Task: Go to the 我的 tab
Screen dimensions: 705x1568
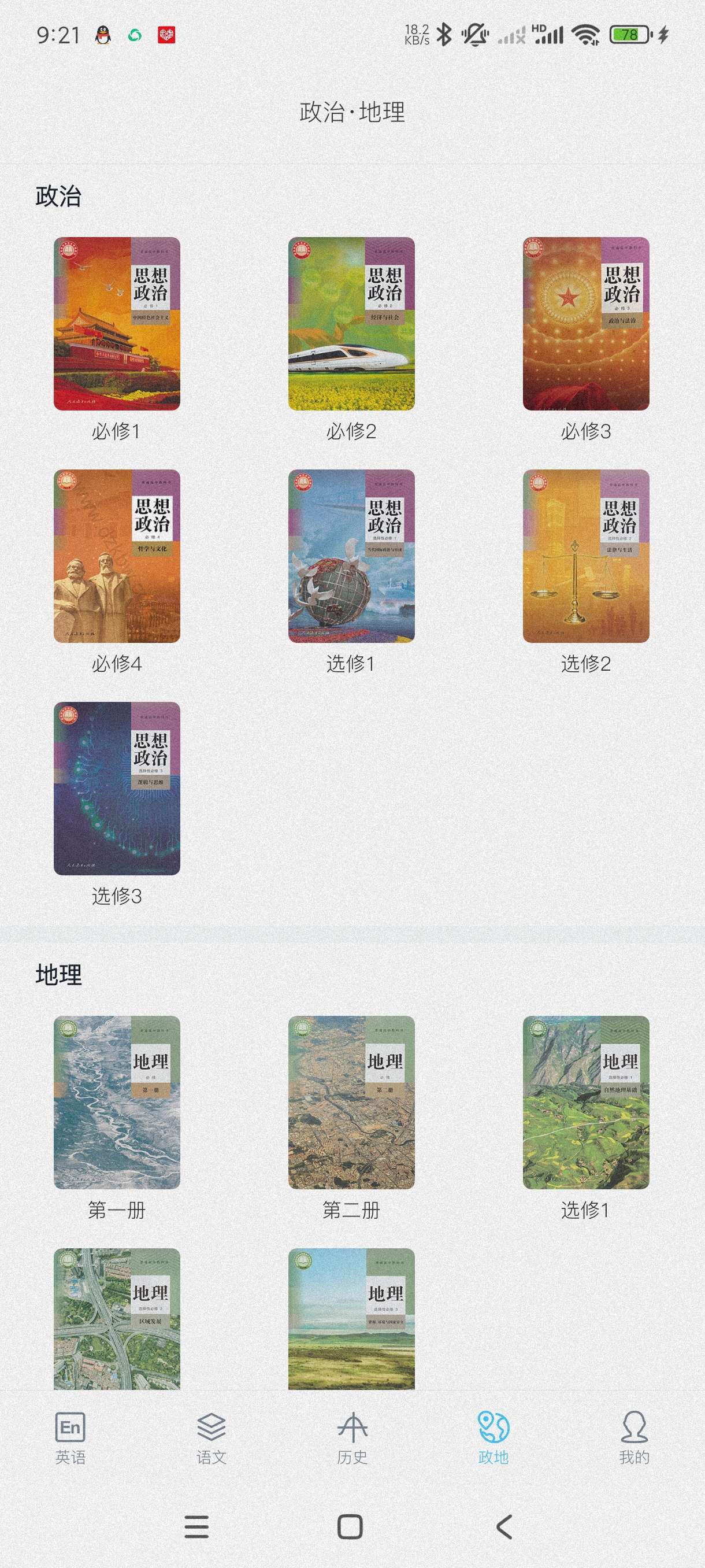Action: [634, 1438]
